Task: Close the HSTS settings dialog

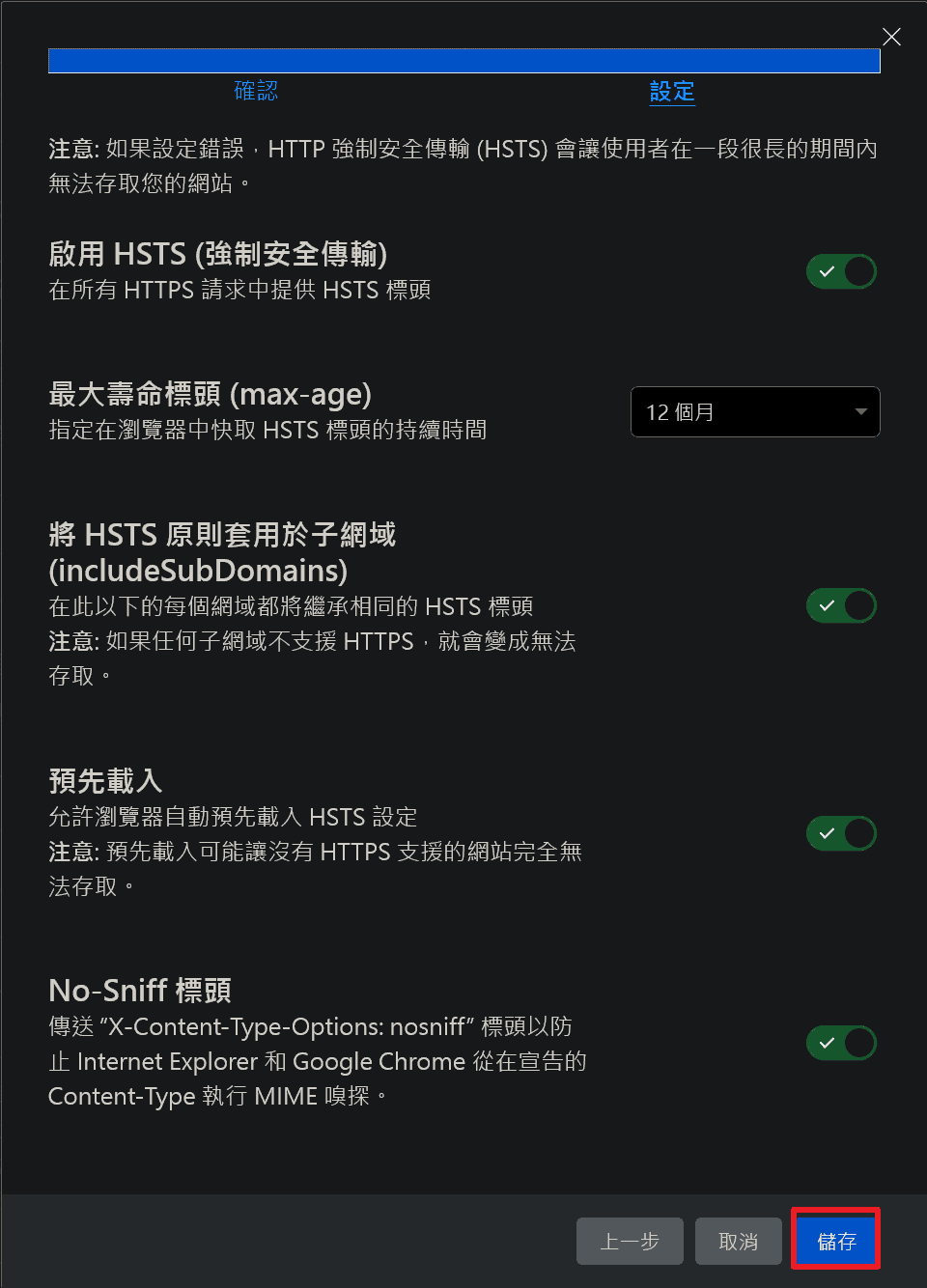Action: tap(891, 37)
